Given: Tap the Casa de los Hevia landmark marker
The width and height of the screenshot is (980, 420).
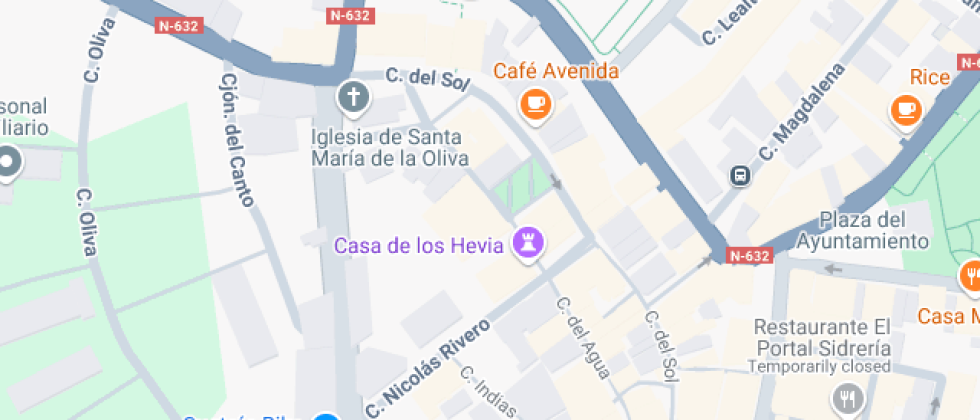Looking at the screenshot, I should (x=527, y=242).
